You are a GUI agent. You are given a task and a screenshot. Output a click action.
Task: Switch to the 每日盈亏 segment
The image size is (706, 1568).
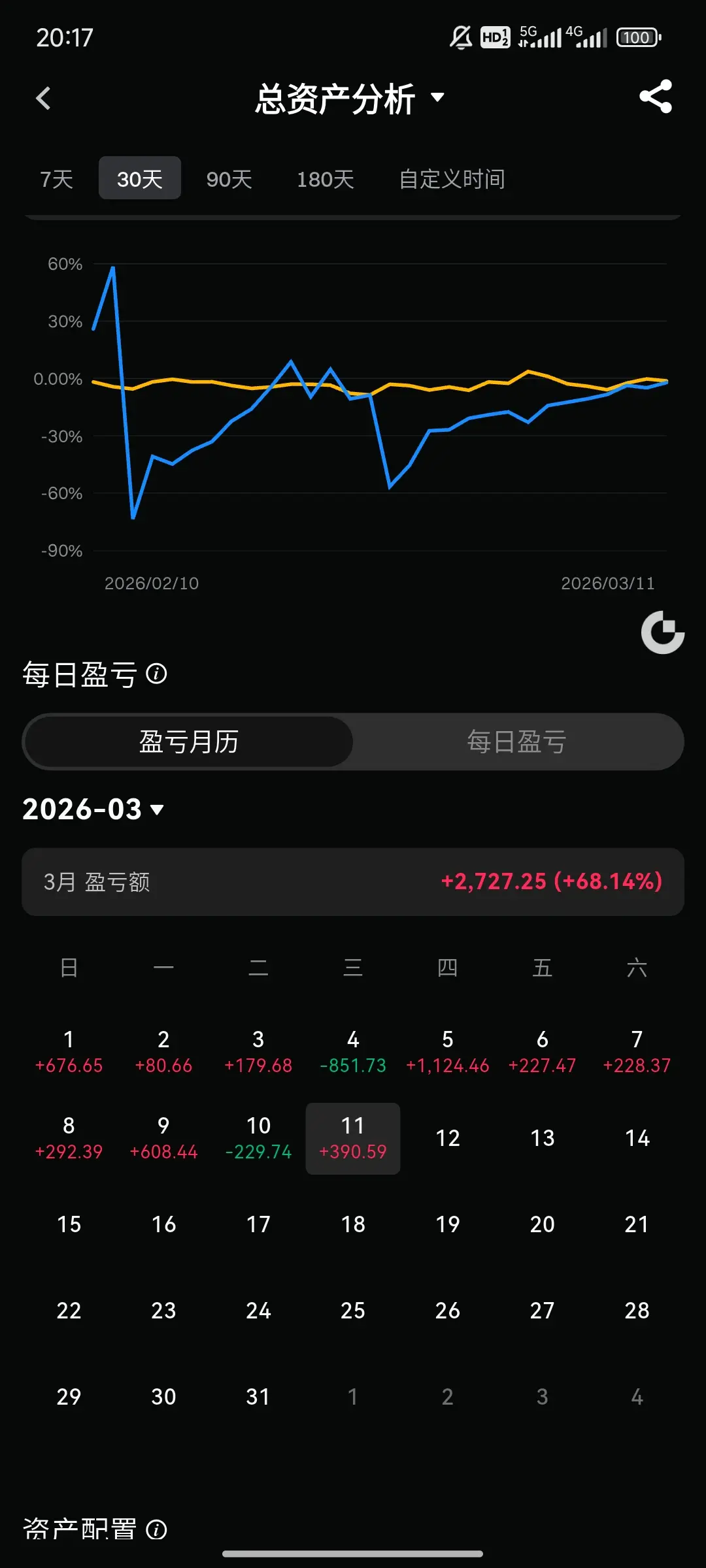pyautogui.click(x=516, y=742)
